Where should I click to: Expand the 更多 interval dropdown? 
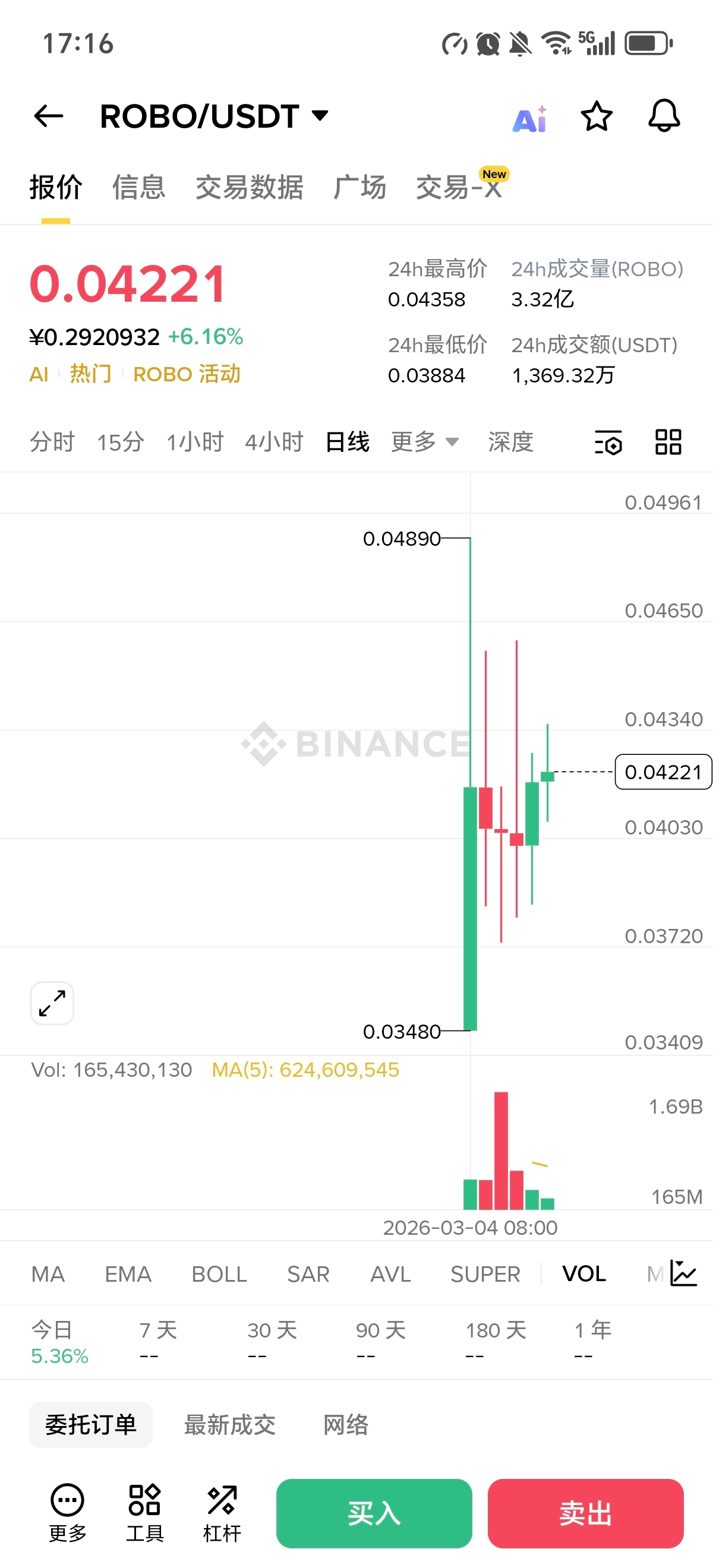pos(424,442)
